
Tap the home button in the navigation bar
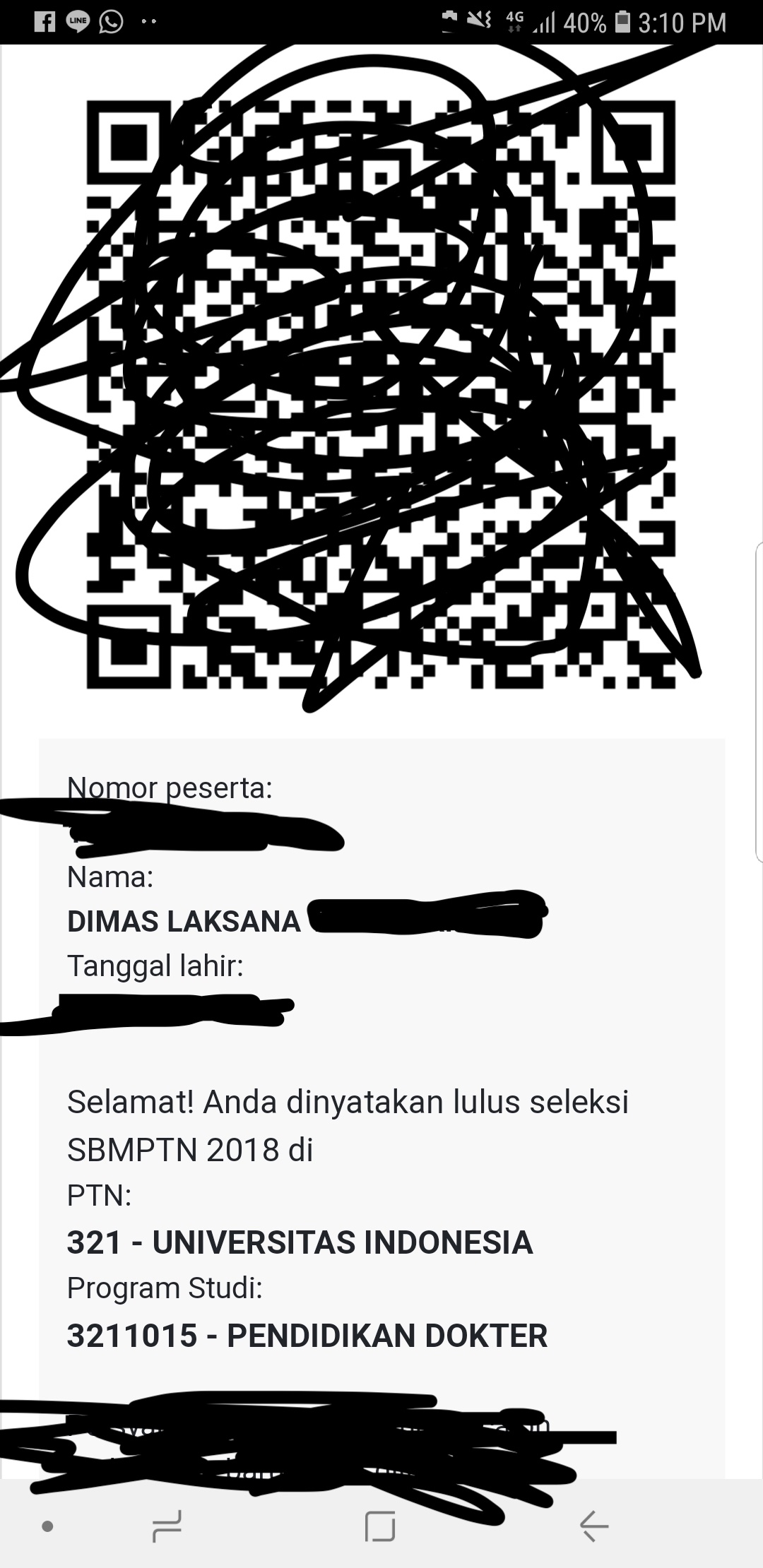[x=380, y=1526]
